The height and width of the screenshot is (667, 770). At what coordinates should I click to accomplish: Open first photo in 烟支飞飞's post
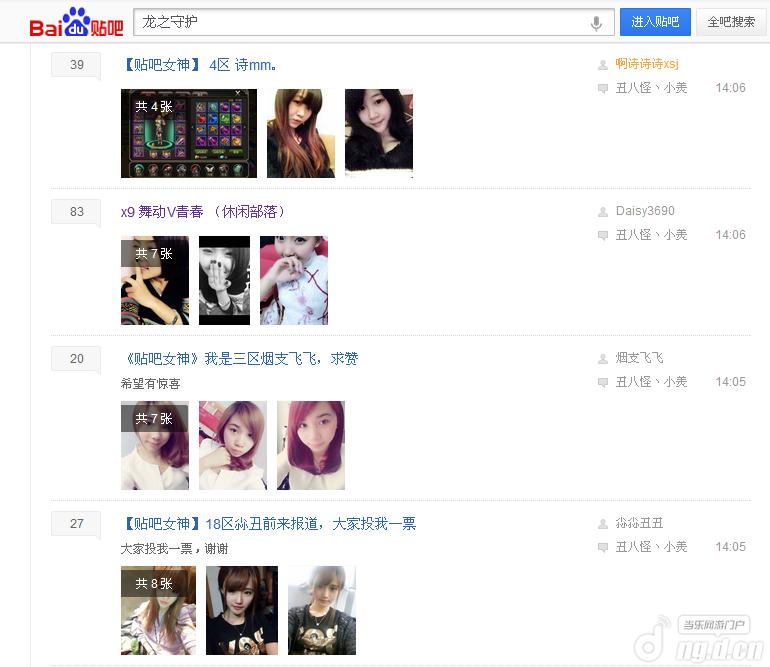point(154,445)
